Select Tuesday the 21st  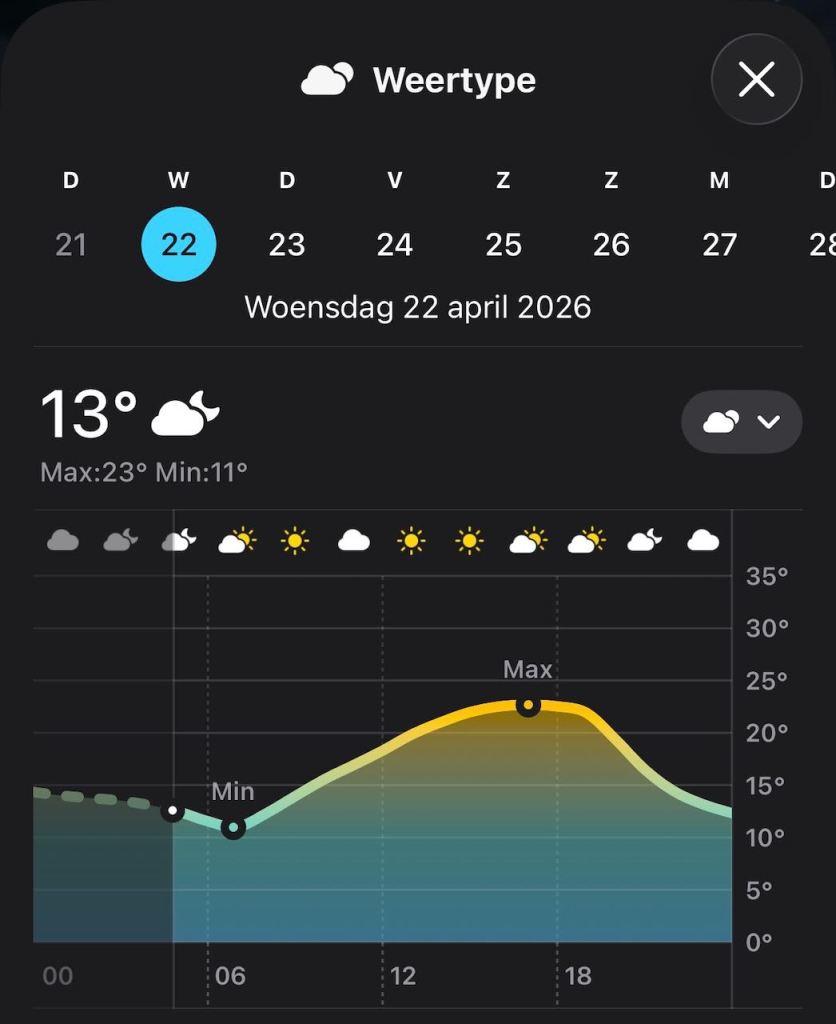pyautogui.click(x=71, y=244)
